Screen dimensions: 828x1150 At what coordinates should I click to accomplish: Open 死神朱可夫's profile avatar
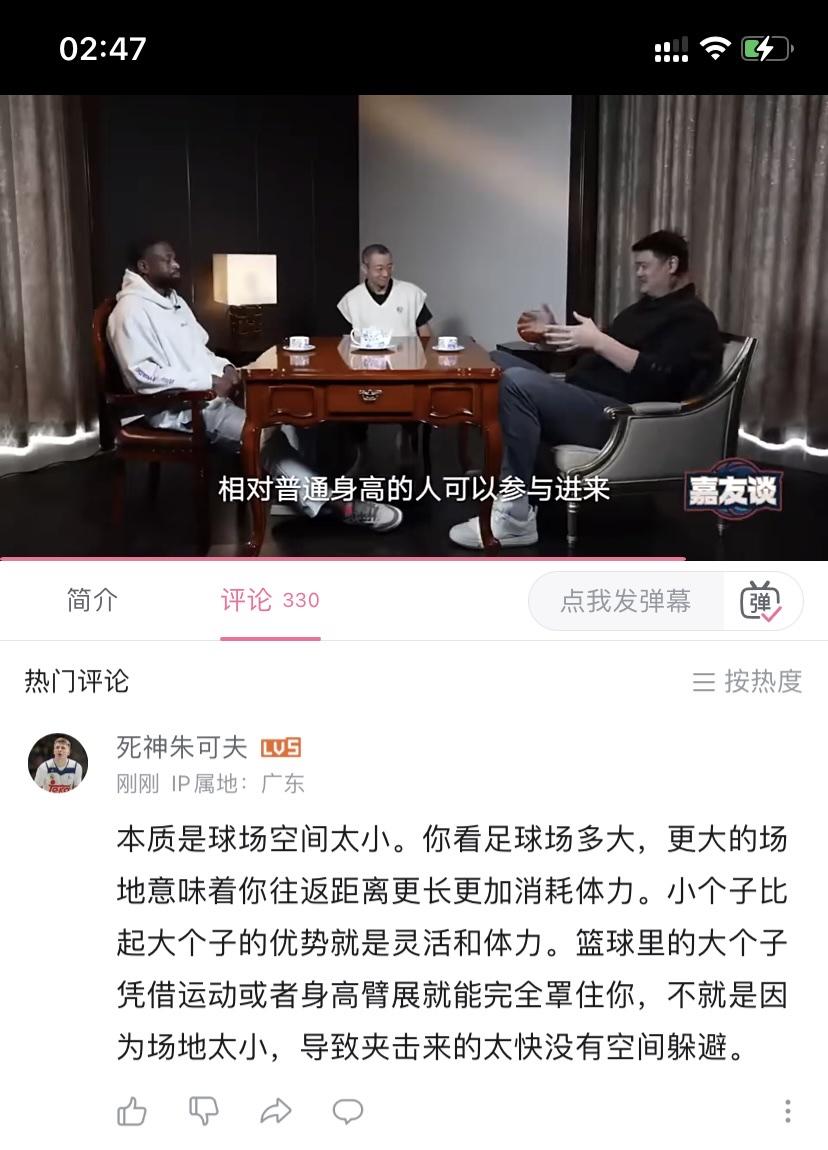[57, 763]
